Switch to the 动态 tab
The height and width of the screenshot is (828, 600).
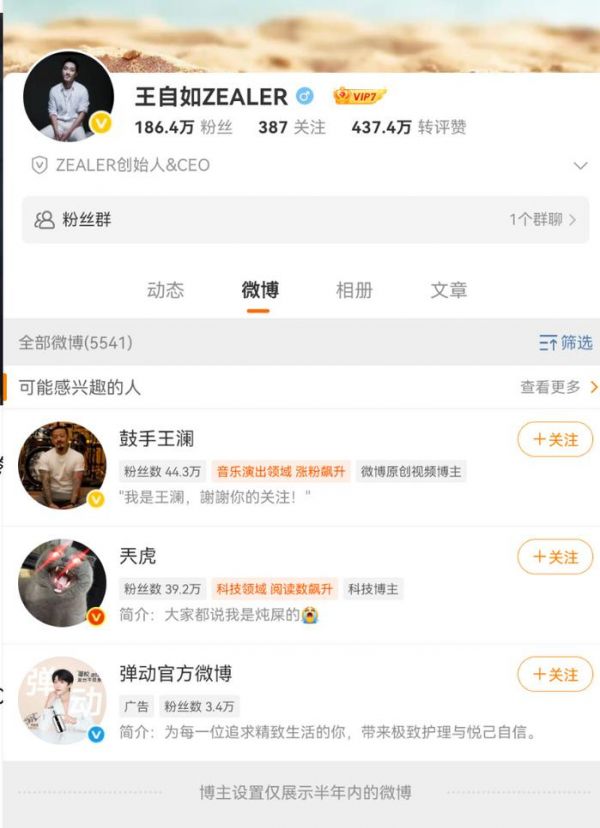[x=165, y=291]
